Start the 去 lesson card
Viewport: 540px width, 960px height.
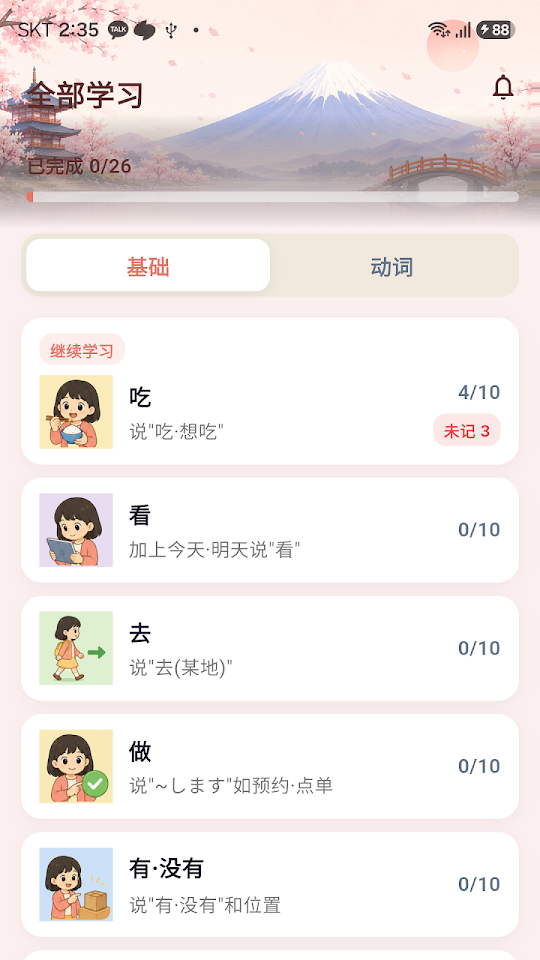click(270, 648)
